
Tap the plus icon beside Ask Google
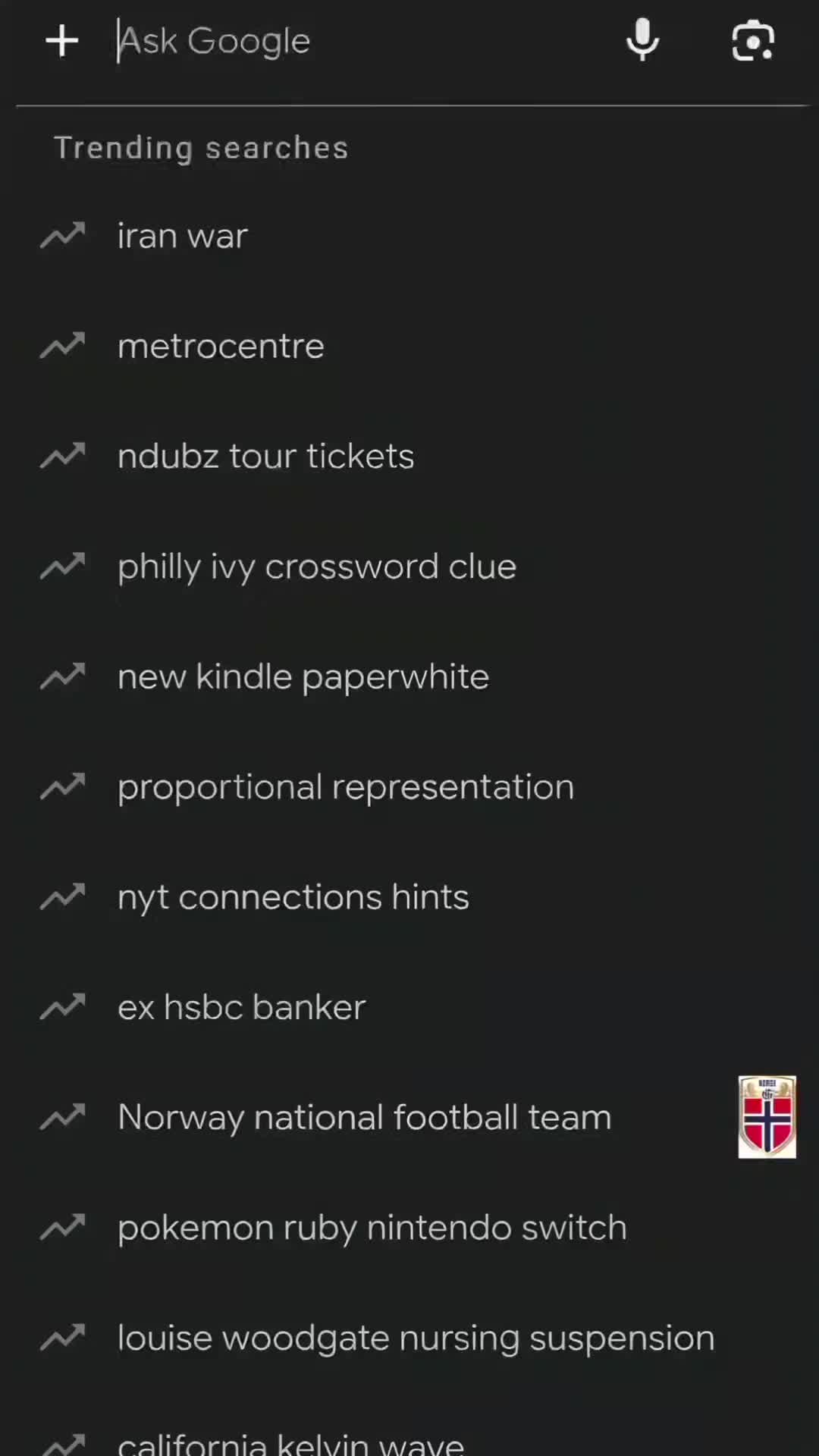point(62,41)
